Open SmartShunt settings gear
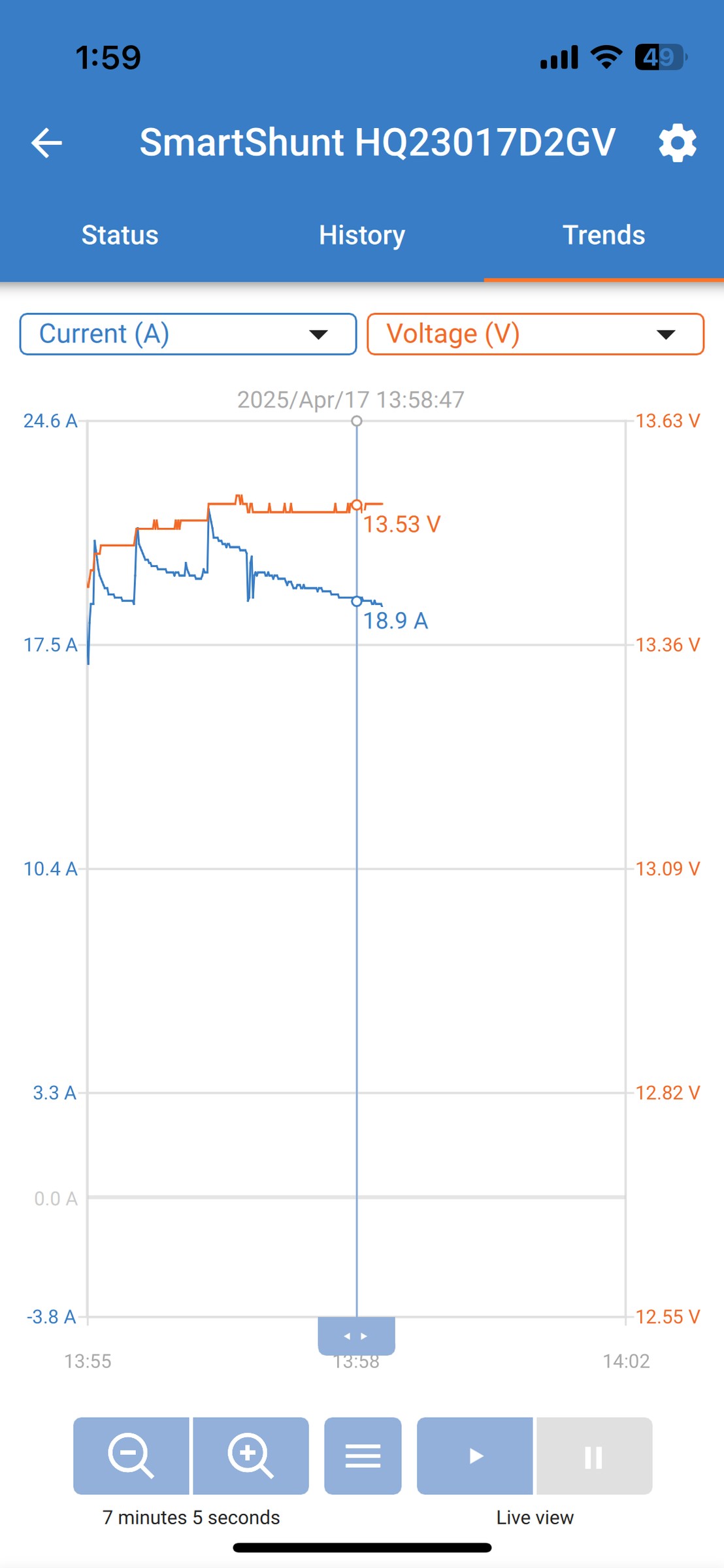This screenshot has height=1568, width=724. pos(678,143)
